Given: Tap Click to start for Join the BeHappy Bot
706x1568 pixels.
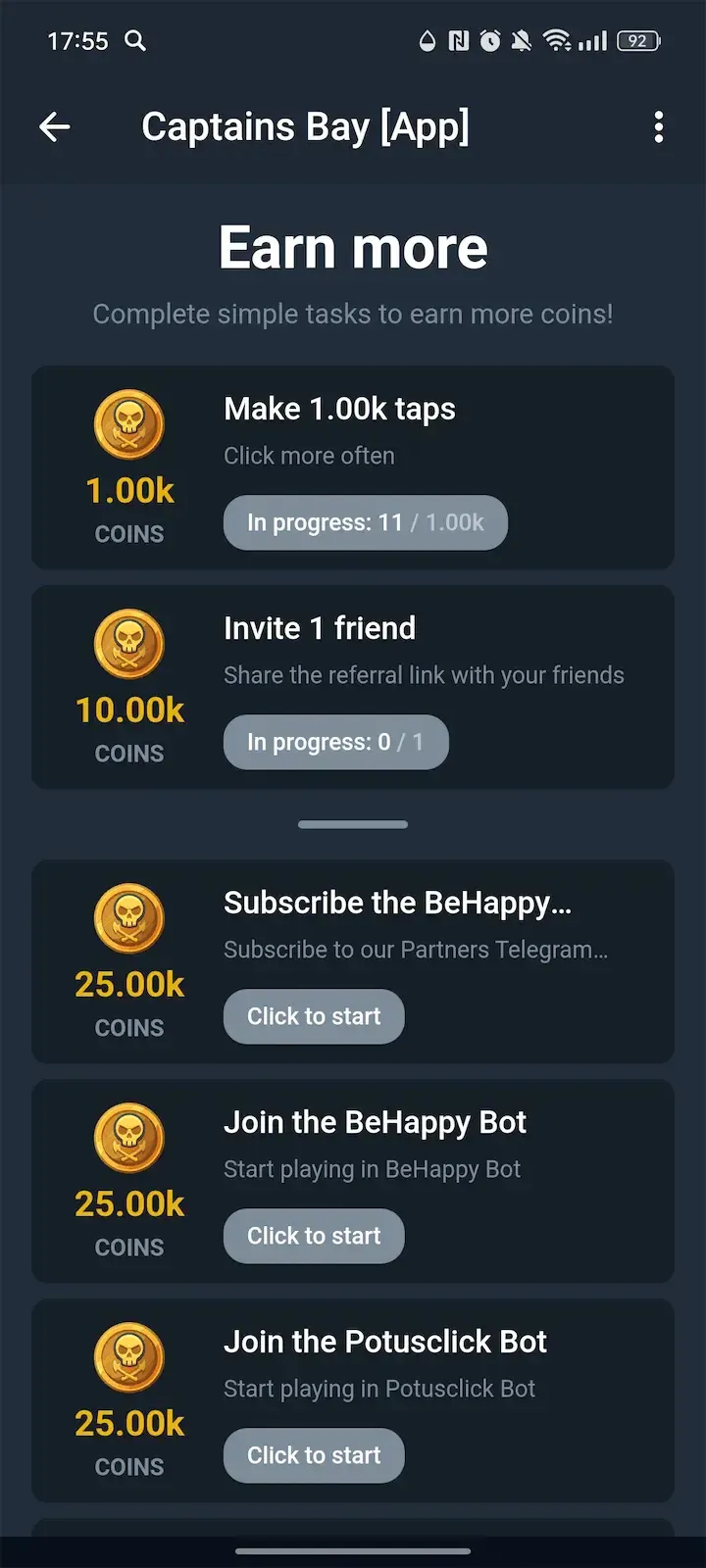Looking at the screenshot, I should 314,1236.
